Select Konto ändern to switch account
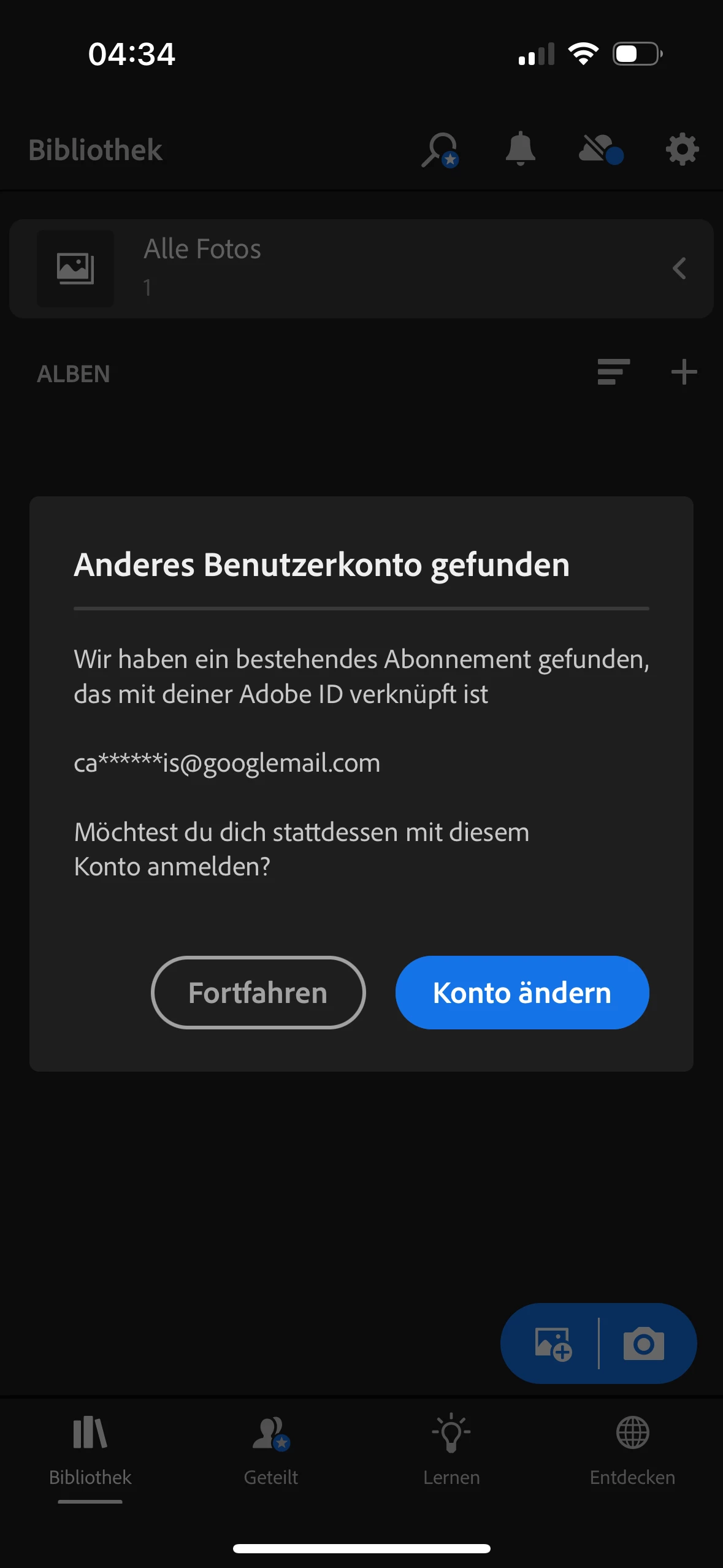Viewport: 723px width, 1568px height. point(522,992)
